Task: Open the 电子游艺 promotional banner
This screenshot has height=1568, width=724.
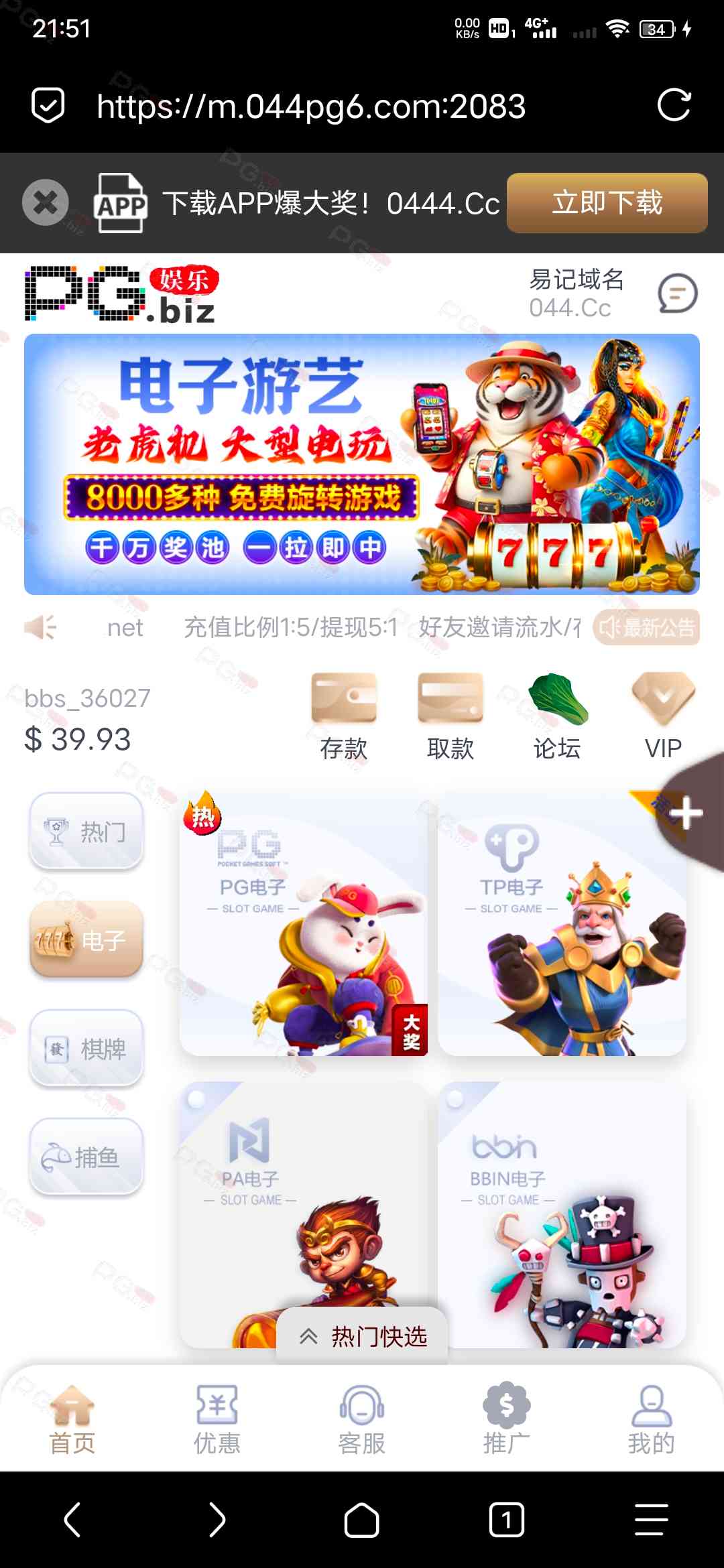Action: coord(362,464)
